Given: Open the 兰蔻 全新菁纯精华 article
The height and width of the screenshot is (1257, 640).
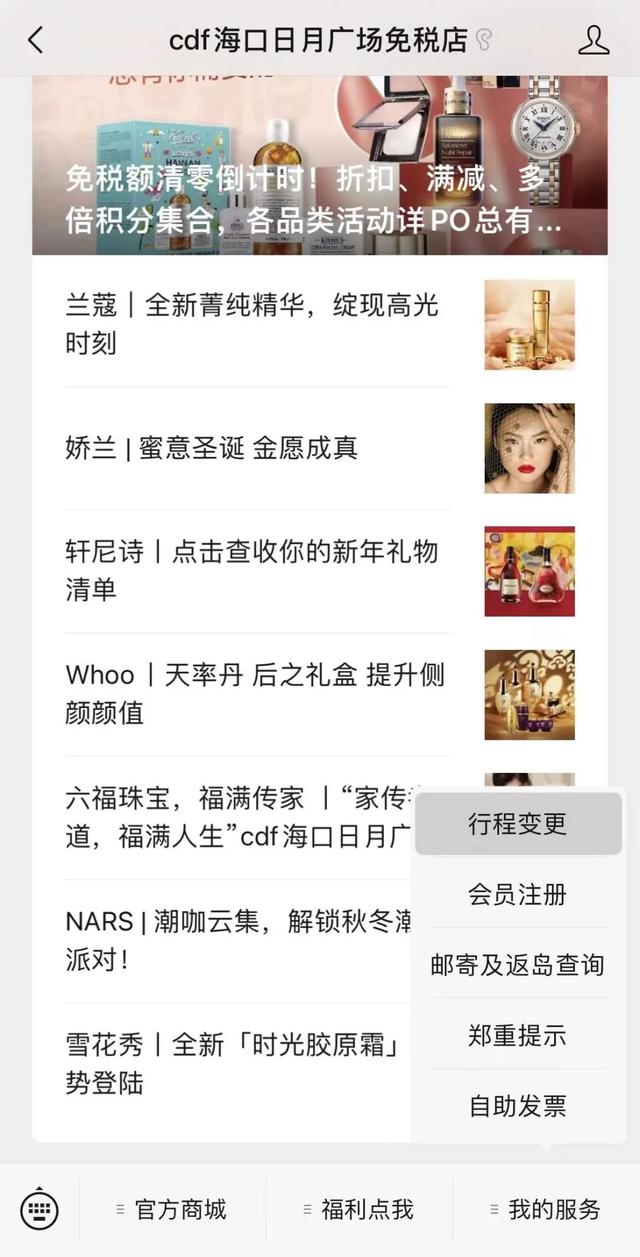Looking at the screenshot, I should (252, 324).
